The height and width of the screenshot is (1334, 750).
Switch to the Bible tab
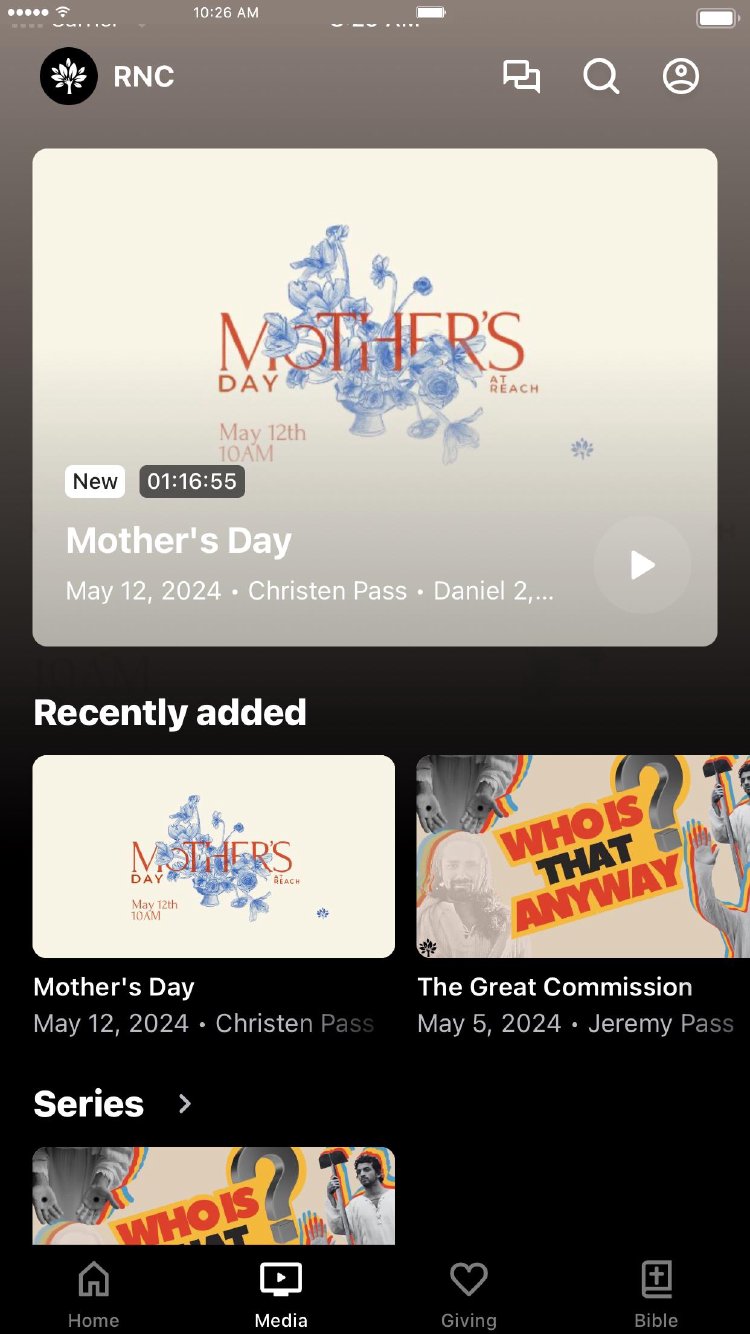tap(656, 1294)
